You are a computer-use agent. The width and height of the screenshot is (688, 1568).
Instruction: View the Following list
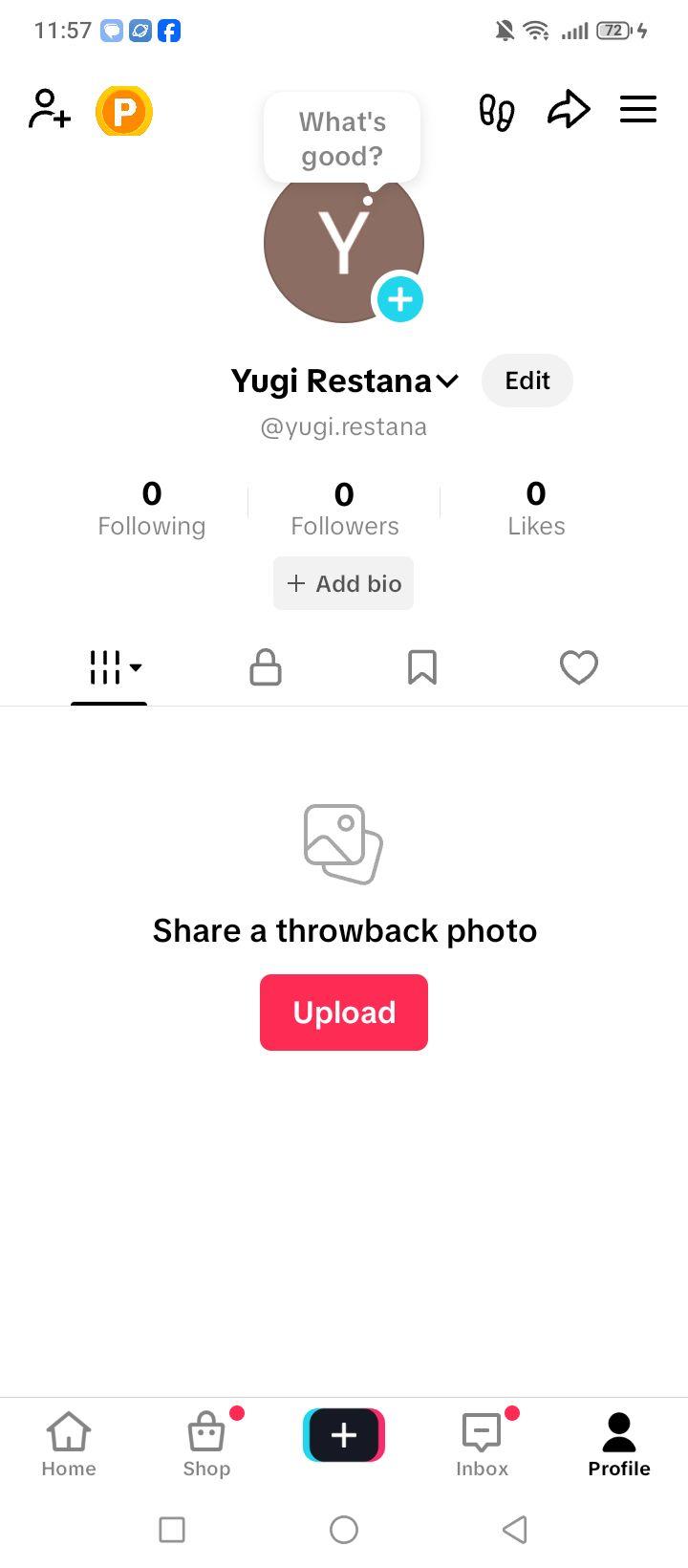[x=152, y=510]
